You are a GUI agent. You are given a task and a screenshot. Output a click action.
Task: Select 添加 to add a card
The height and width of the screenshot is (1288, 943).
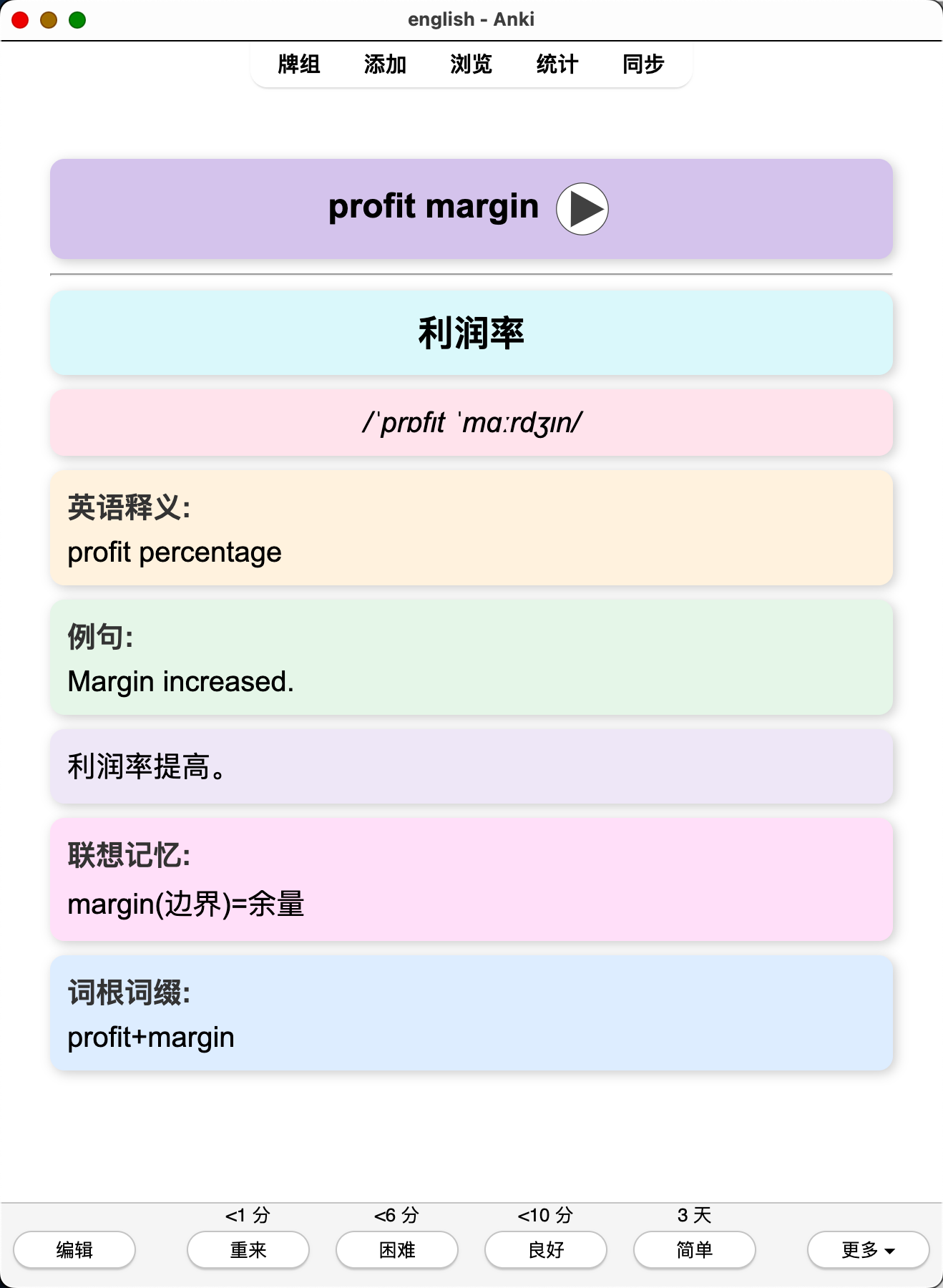point(385,64)
